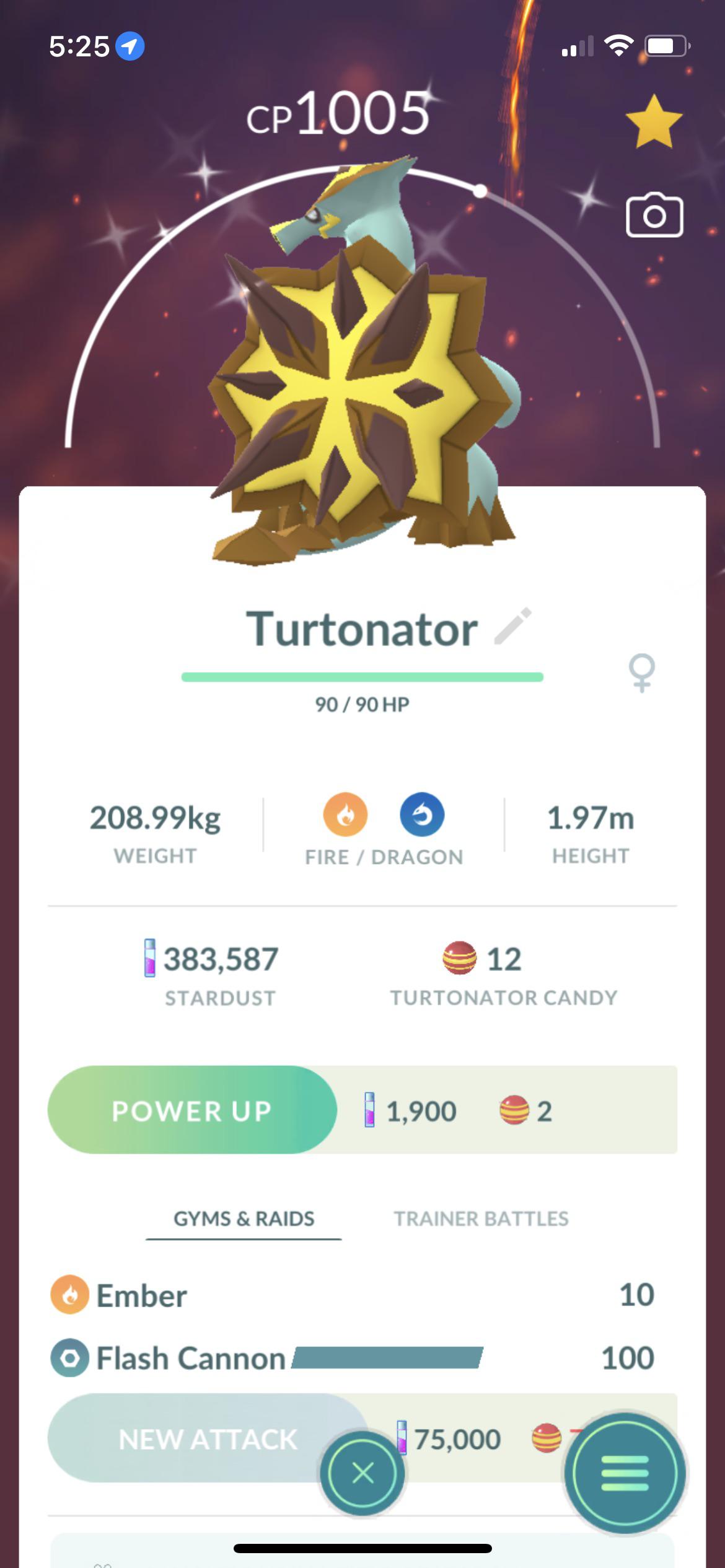Switch to the Trainer Battles tab
This screenshot has width=725, height=1568.
click(x=481, y=1219)
